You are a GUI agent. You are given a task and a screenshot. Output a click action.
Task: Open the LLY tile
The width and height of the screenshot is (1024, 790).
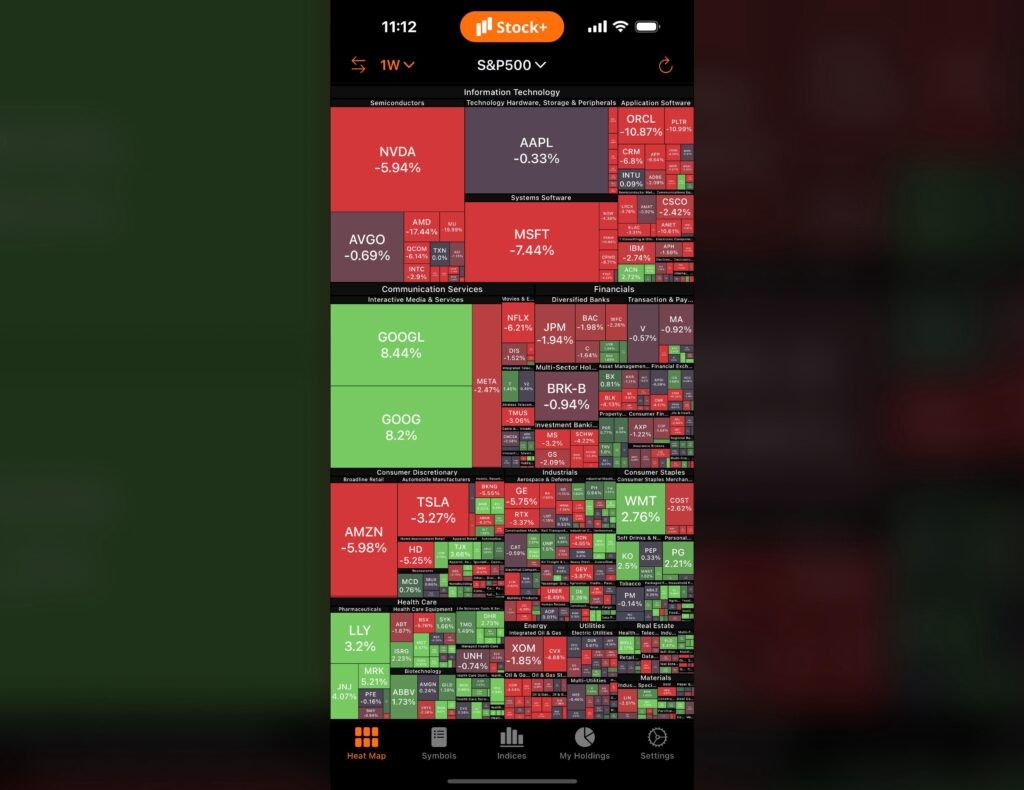[x=360, y=638]
